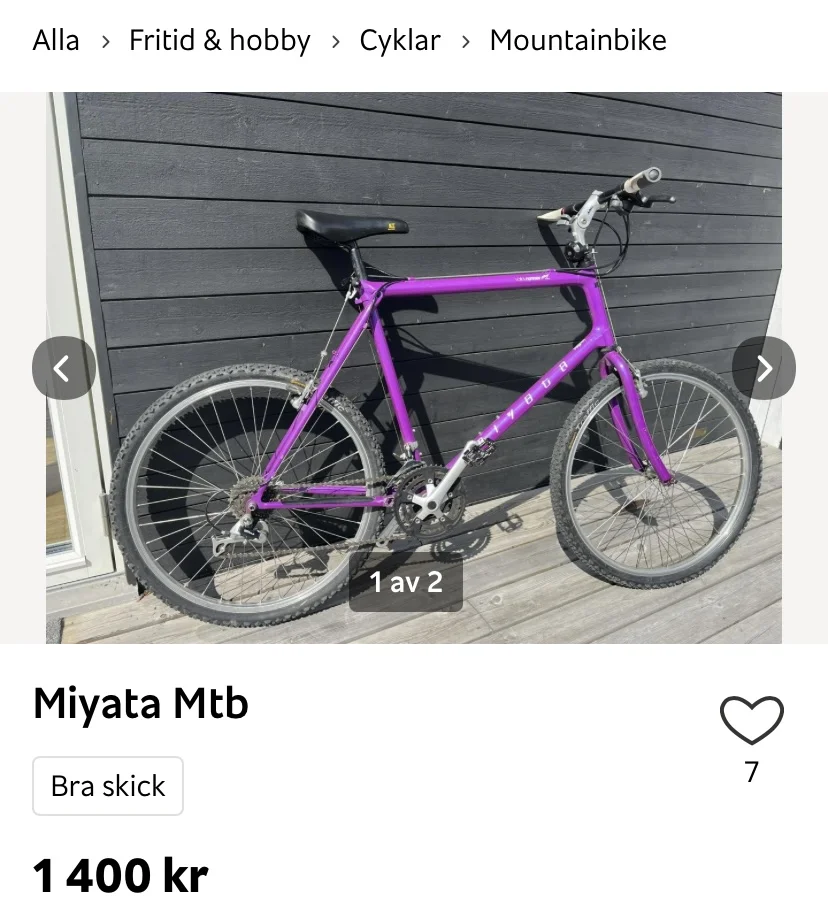The height and width of the screenshot is (913, 828).
Task: Open the Mountainbike category breadcrumb
Action: (x=578, y=41)
